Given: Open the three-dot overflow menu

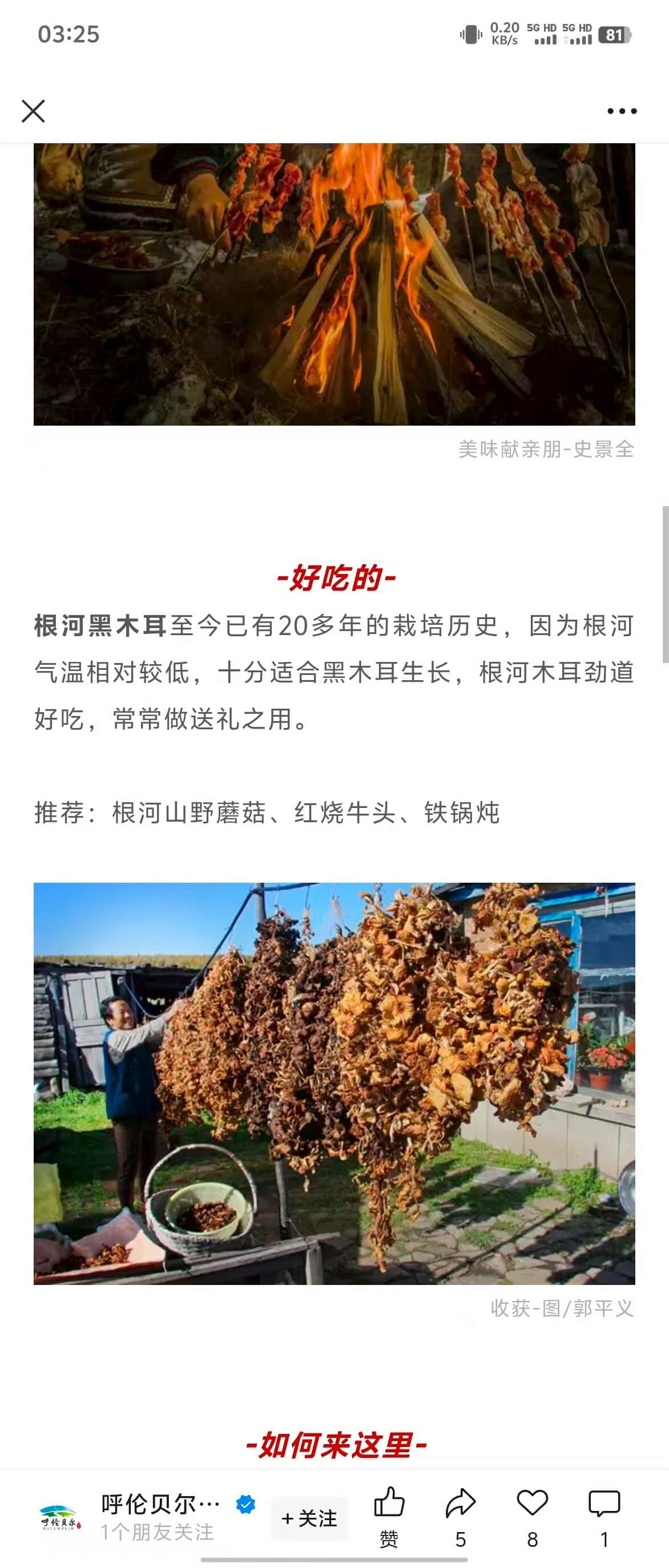Looking at the screenshot, I should click(x=622, y=111).
